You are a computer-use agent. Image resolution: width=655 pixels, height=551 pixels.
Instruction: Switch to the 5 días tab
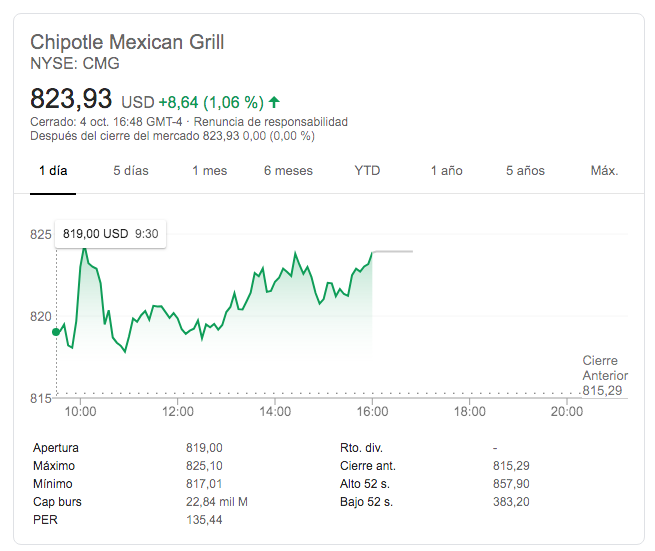coord(130,171)
